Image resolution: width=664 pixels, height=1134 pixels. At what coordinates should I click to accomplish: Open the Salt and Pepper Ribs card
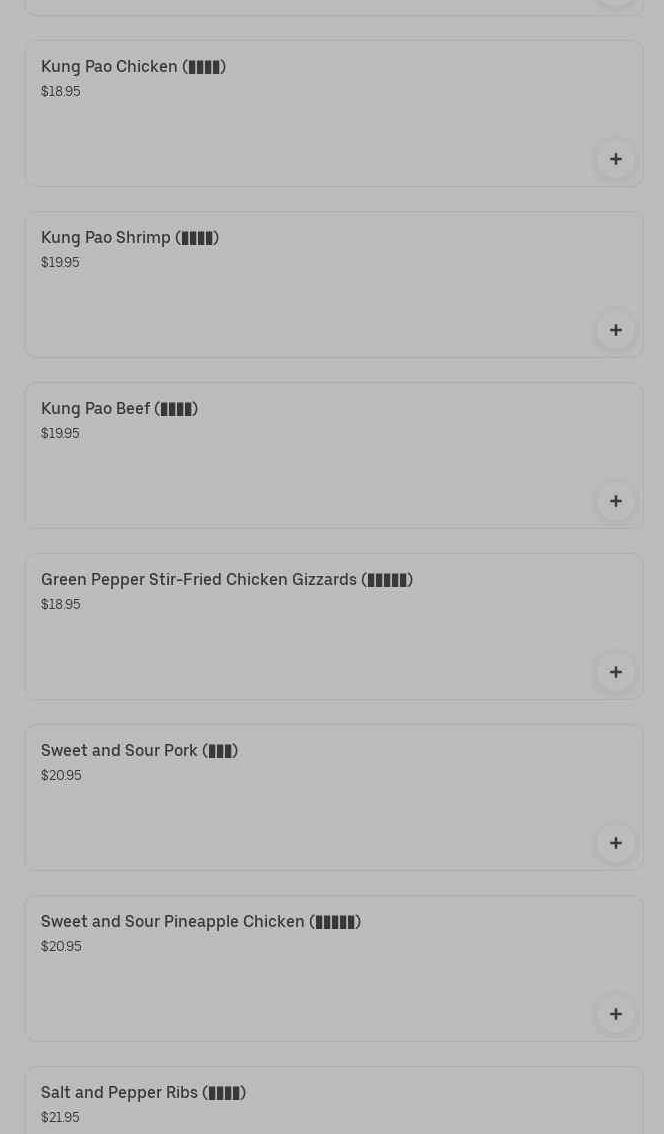pyautogui.click(x=300, y=1103)
